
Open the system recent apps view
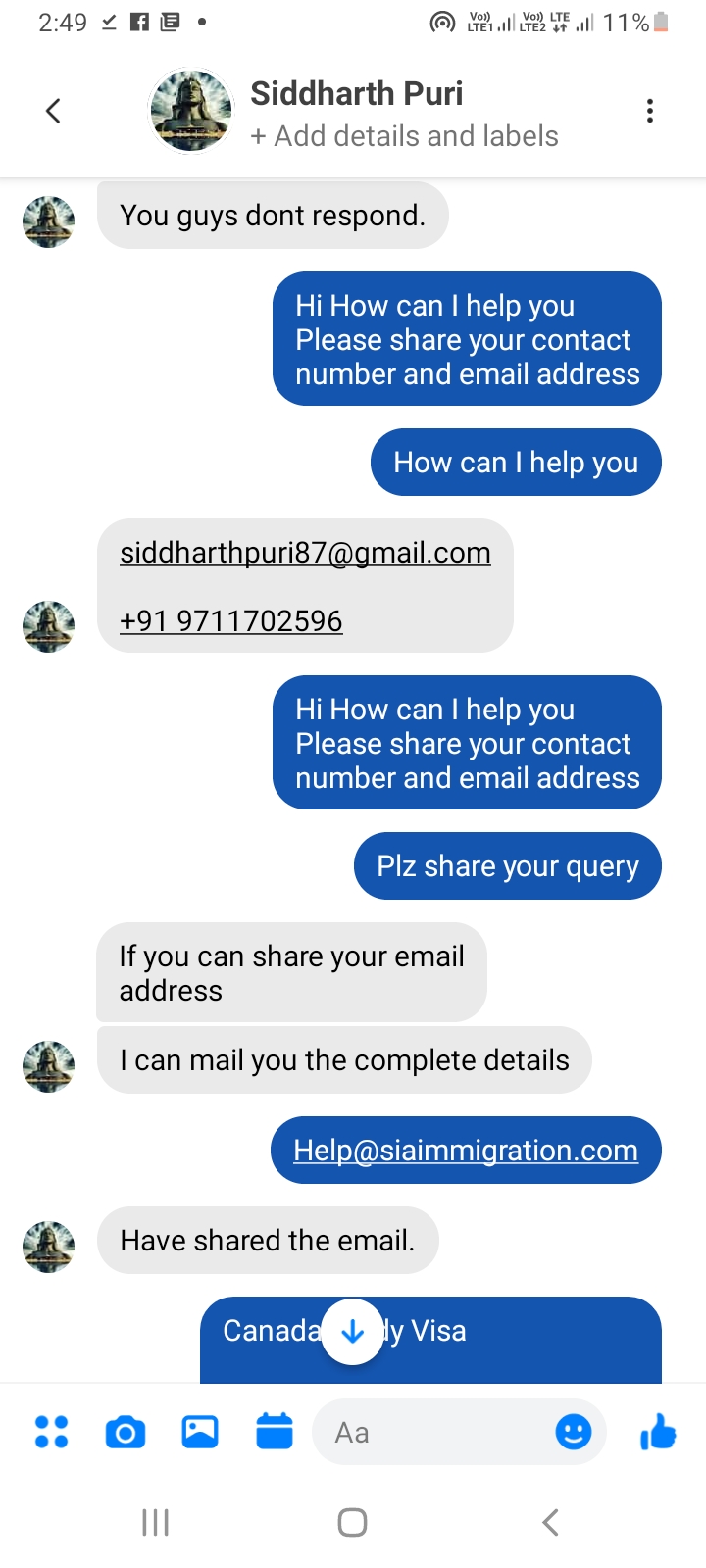(x=155, y=1522)
